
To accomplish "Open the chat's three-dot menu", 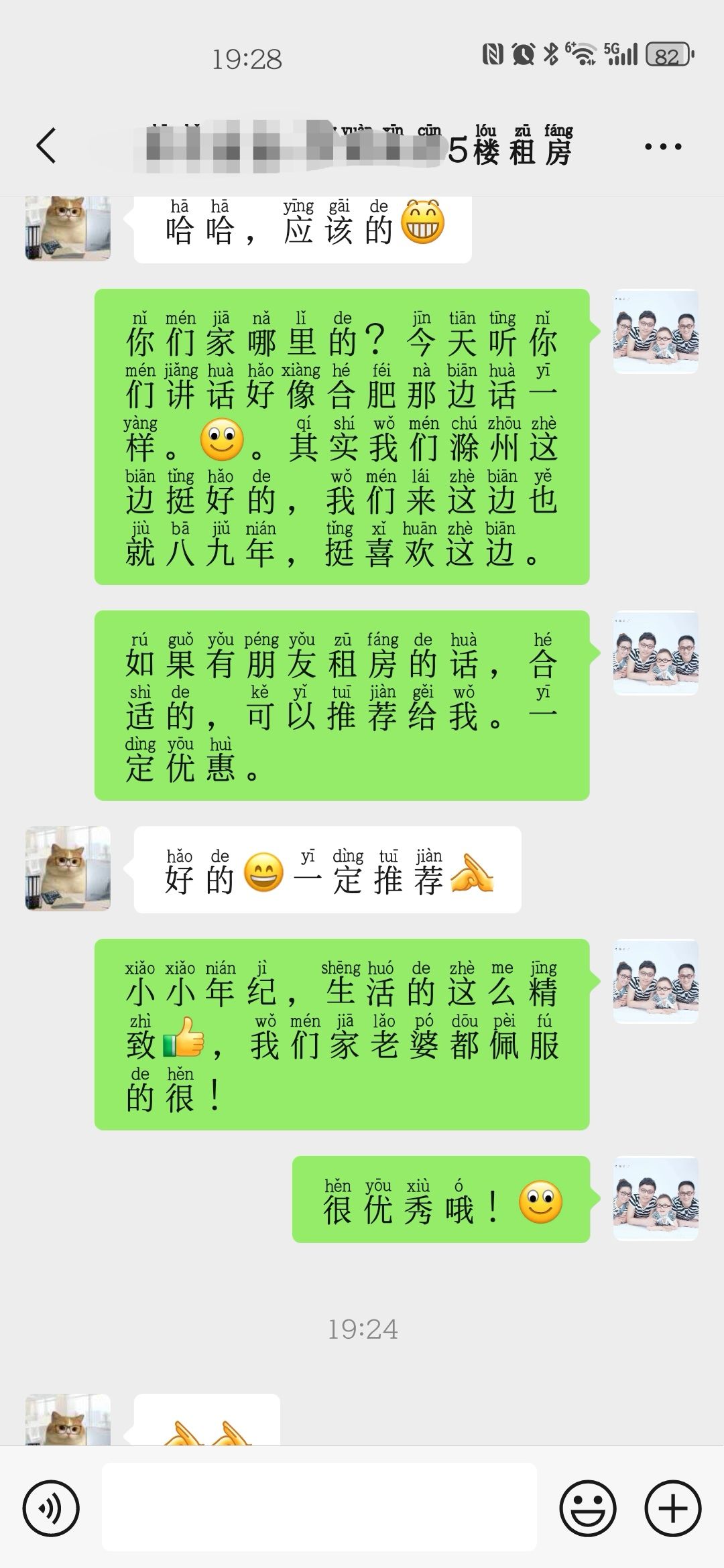I will tap(662, 147).
